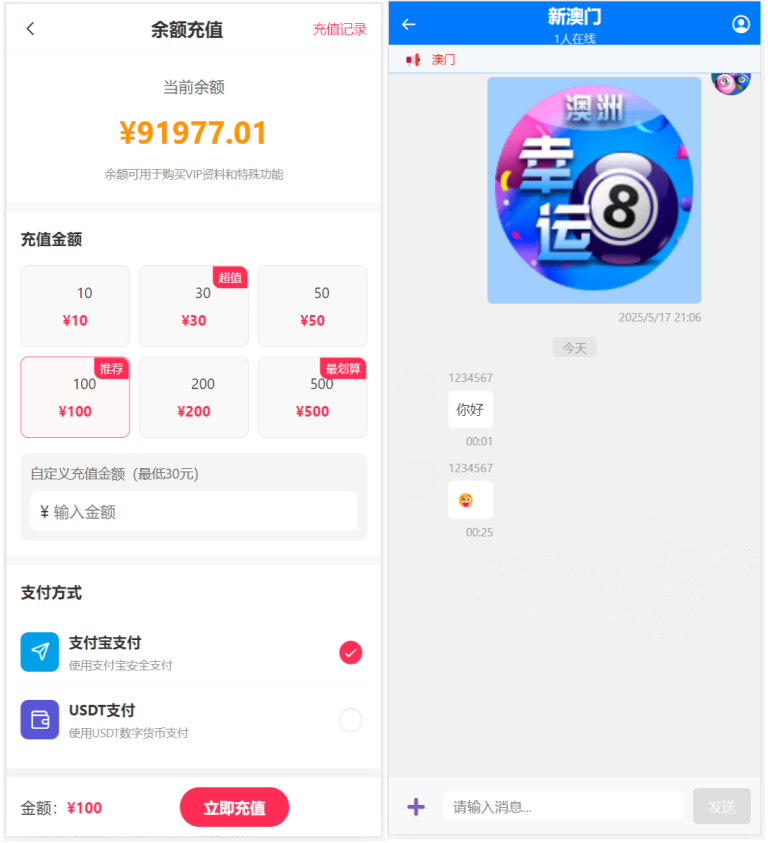The image size is (768, 843).
Task: Select the ¥200 recharge amount
Action: pyautogui.click(x=193, y=397)
